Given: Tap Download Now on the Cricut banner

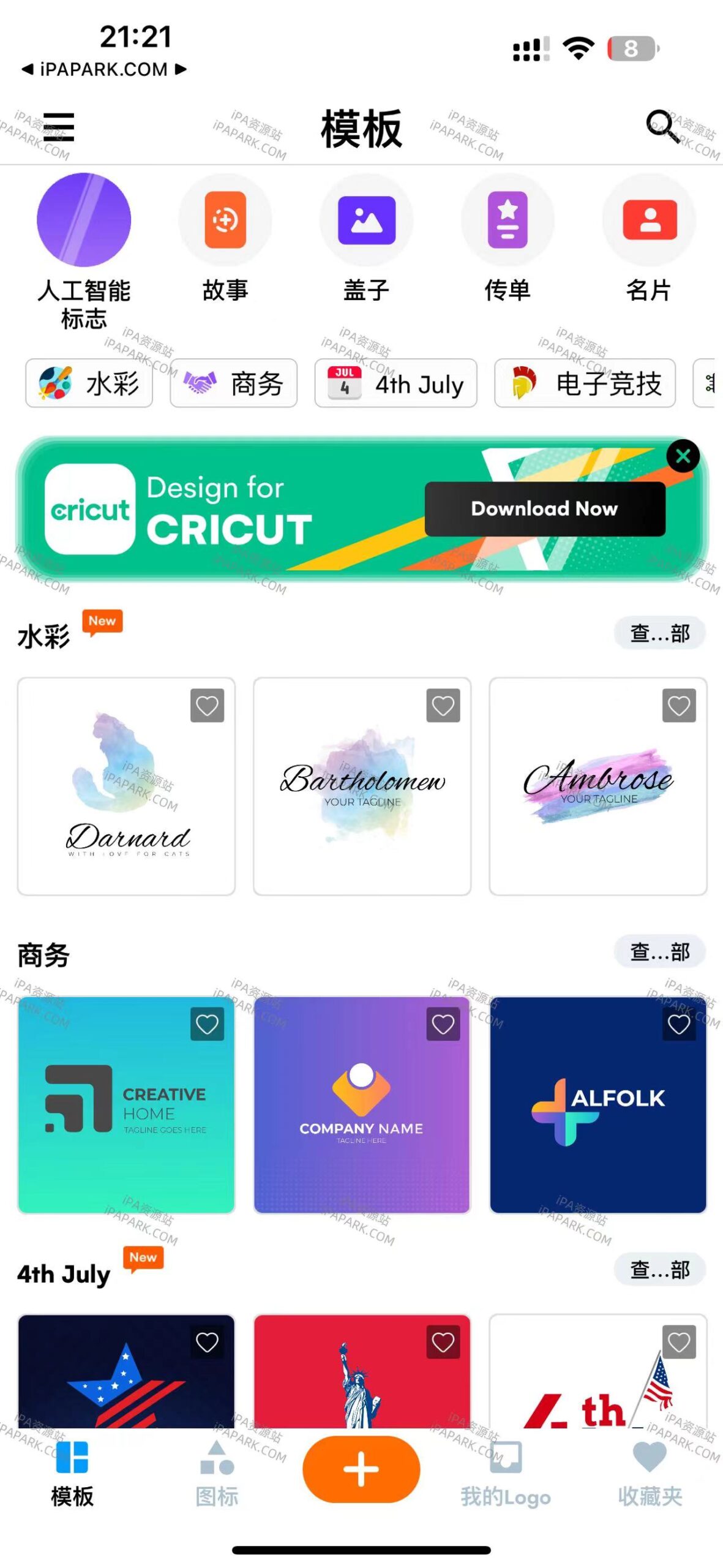Looking at the screenshot, I should tap(544, 508).
